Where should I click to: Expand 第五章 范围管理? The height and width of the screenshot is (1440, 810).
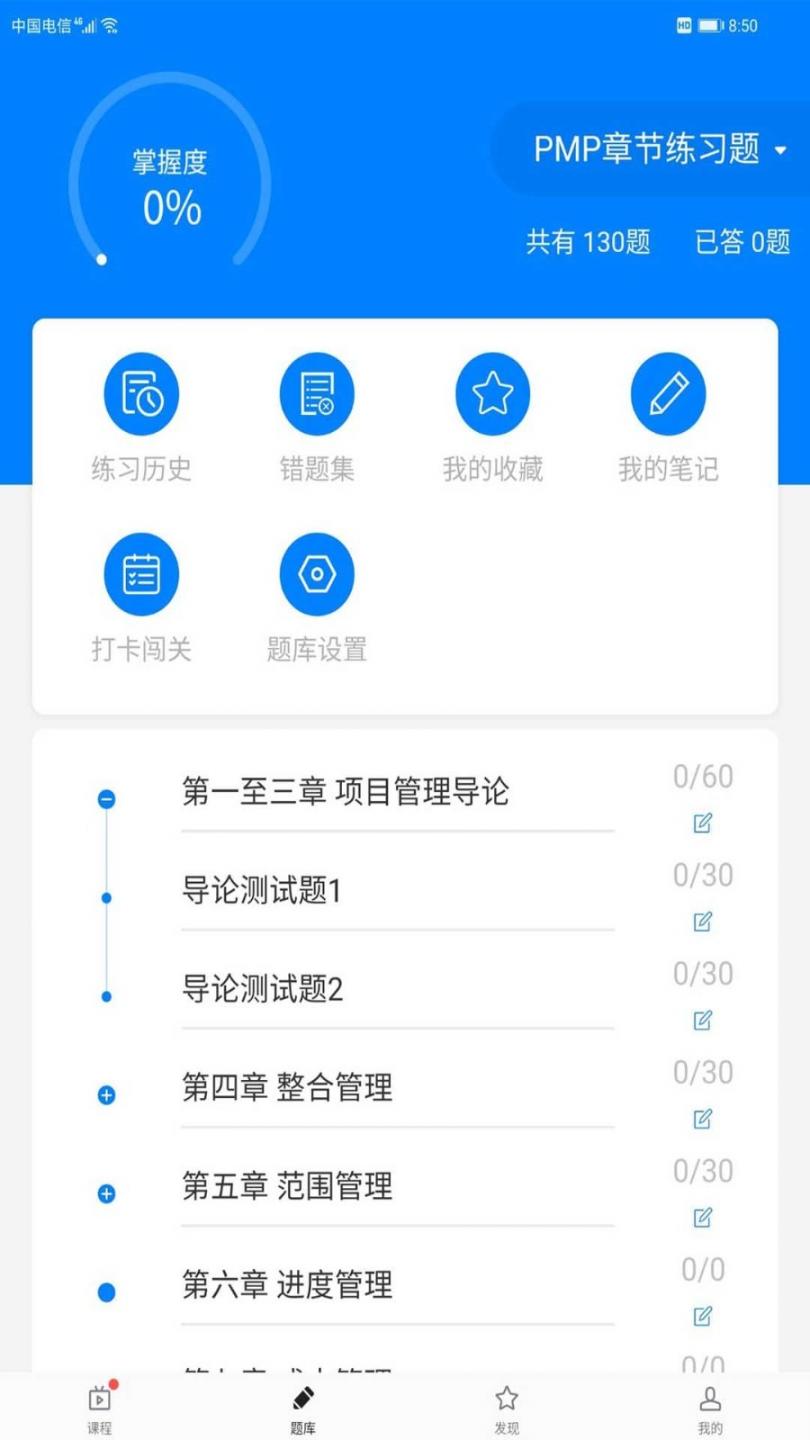(x=106, y=1193)
